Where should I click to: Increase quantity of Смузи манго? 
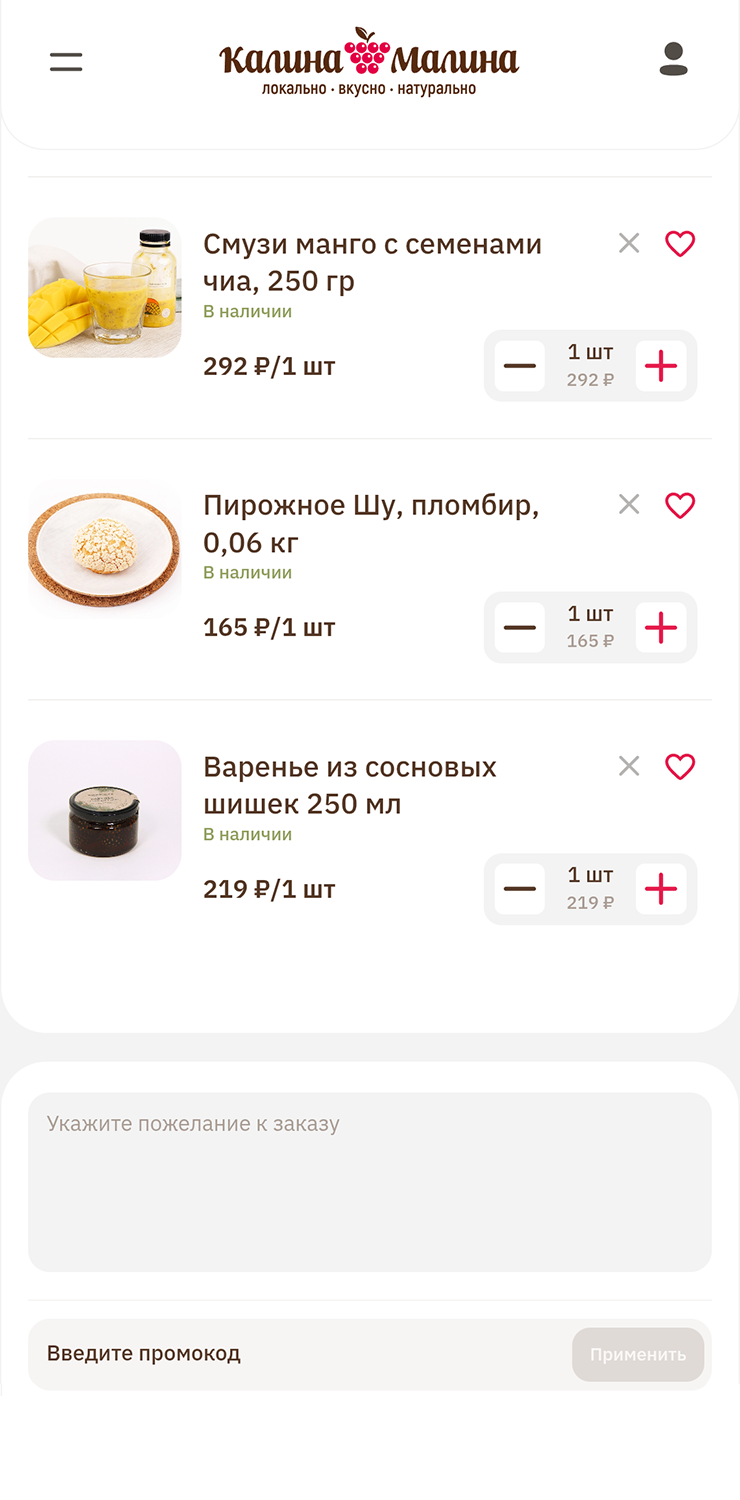pyautogui.click(x=661, y=366)
